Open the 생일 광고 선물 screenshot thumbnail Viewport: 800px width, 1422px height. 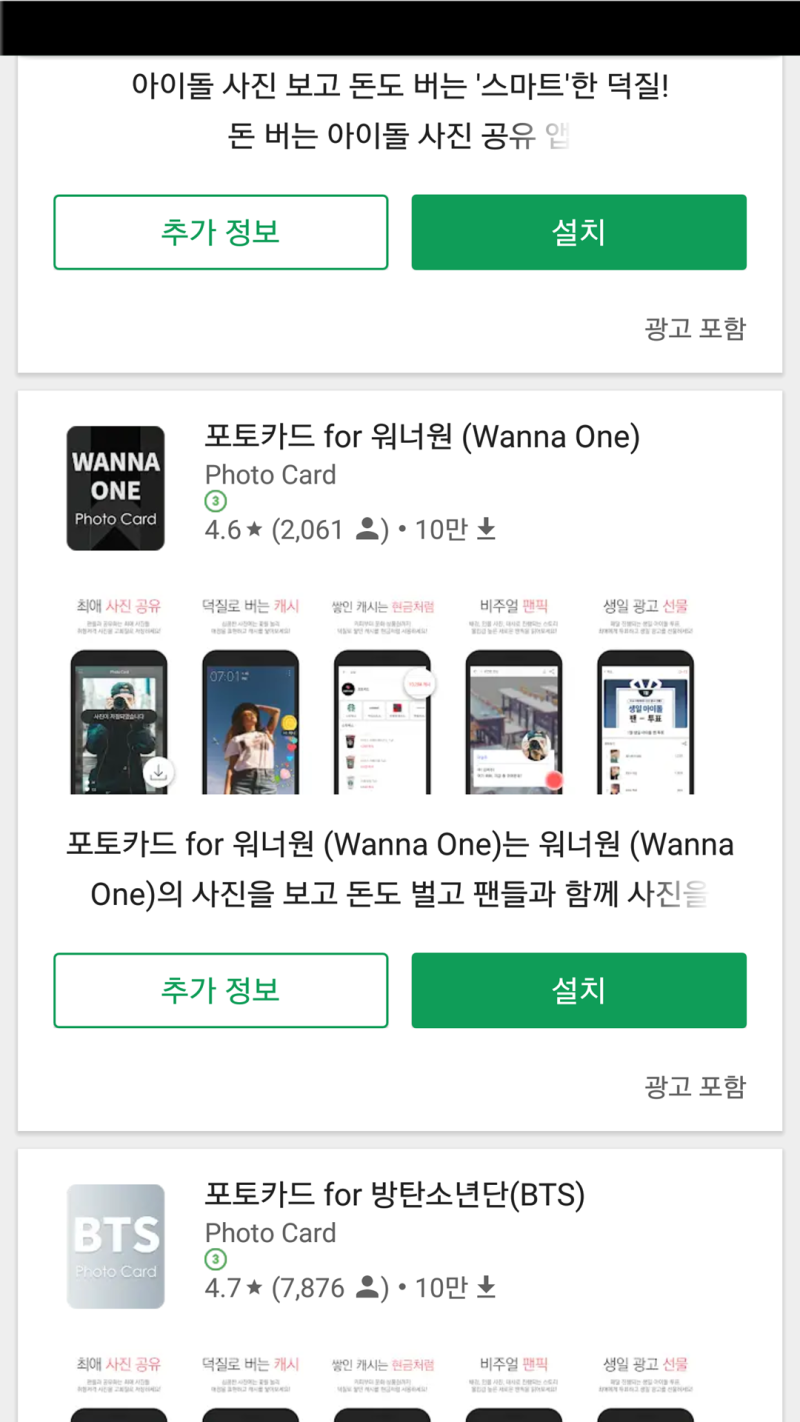point(645,720)
